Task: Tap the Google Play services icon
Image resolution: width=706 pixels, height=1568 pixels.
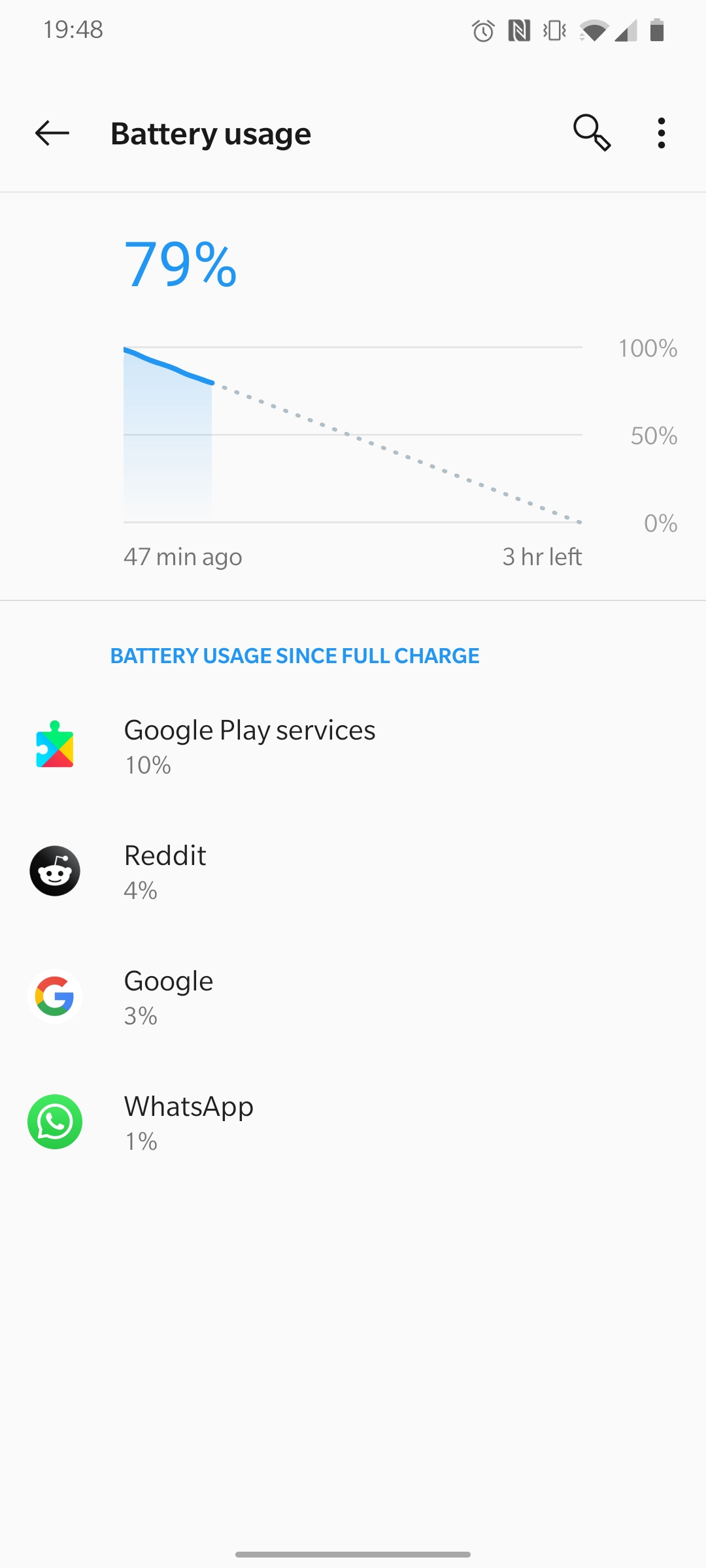Action: 55,745
